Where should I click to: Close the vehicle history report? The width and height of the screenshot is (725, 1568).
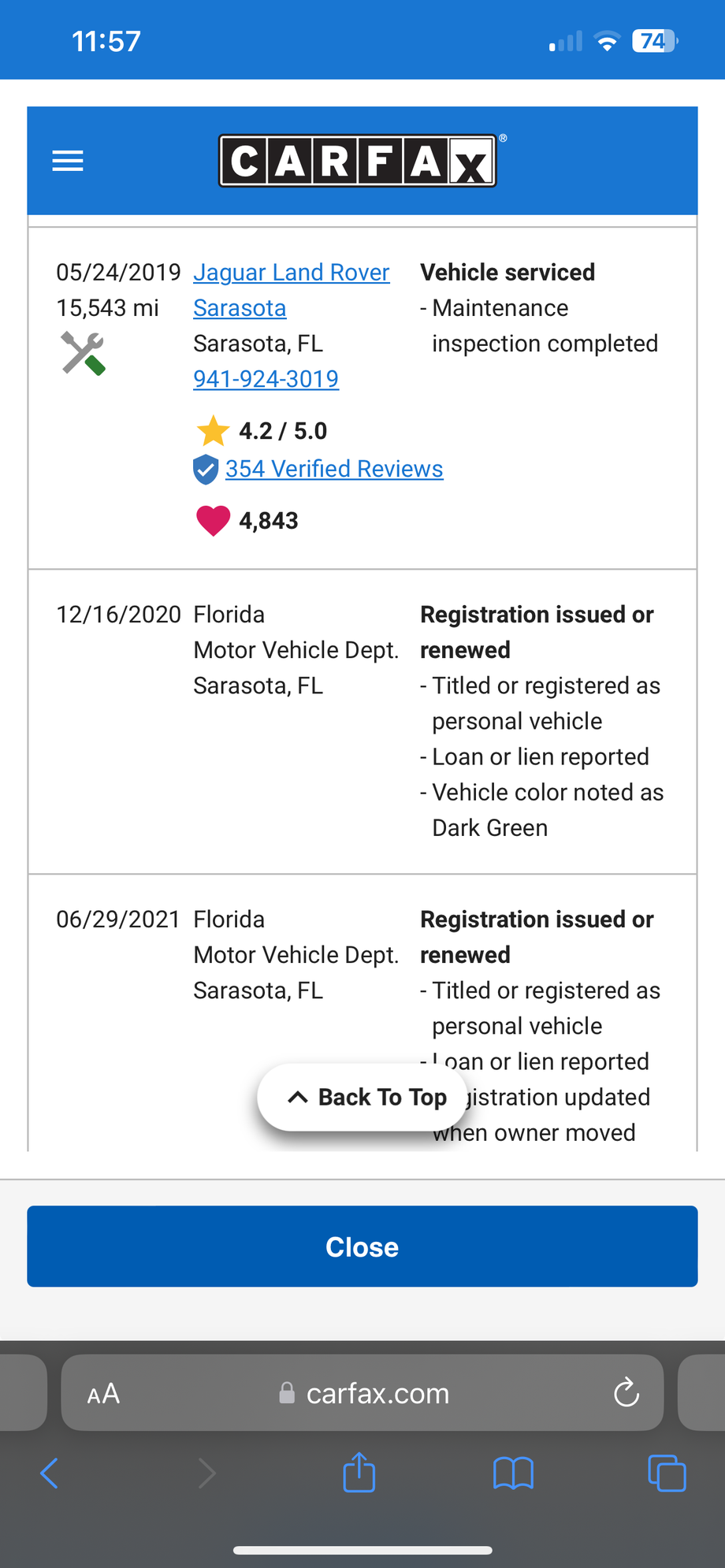click(362, 1247)
